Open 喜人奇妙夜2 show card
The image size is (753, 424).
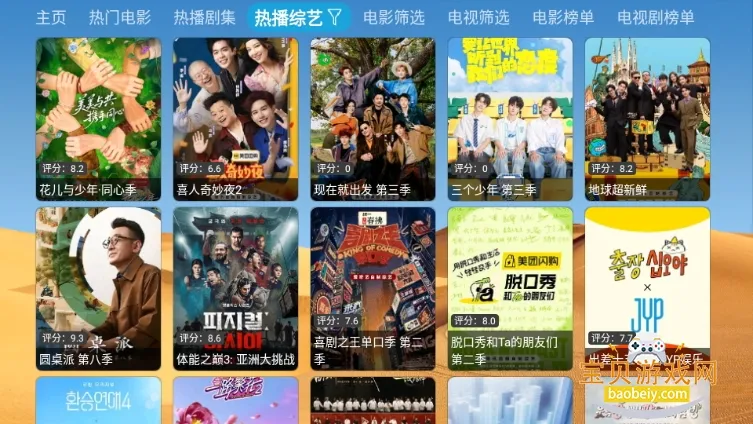pyautogui.click(x=235, y=118)
